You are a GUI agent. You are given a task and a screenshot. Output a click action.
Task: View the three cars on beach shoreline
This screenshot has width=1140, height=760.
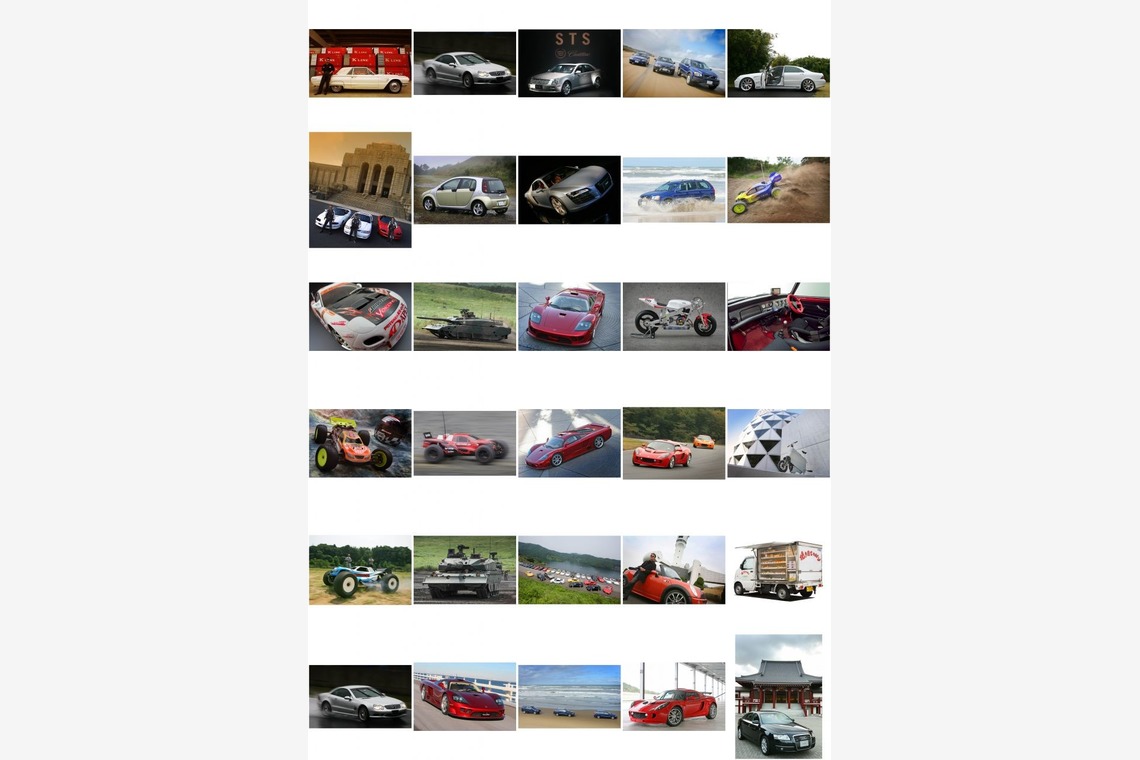pos(569,696)
